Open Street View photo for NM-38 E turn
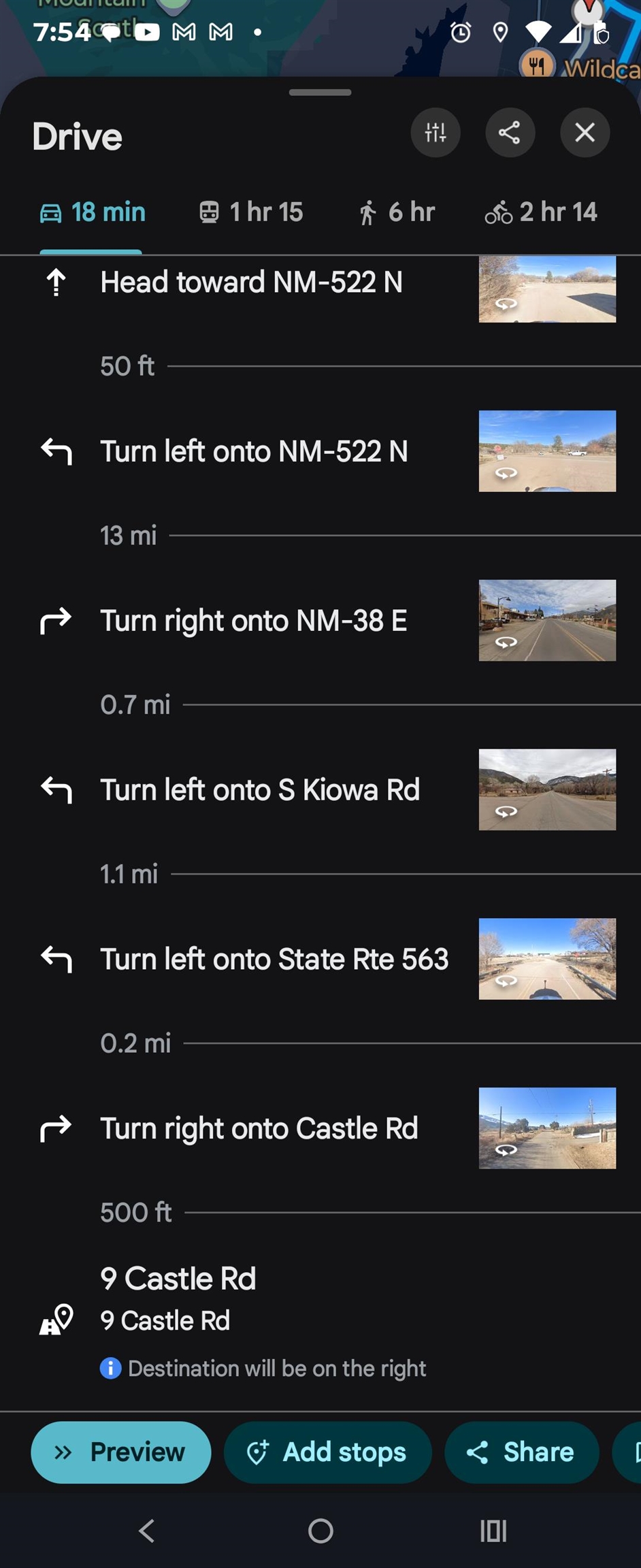 pos(547,620)
